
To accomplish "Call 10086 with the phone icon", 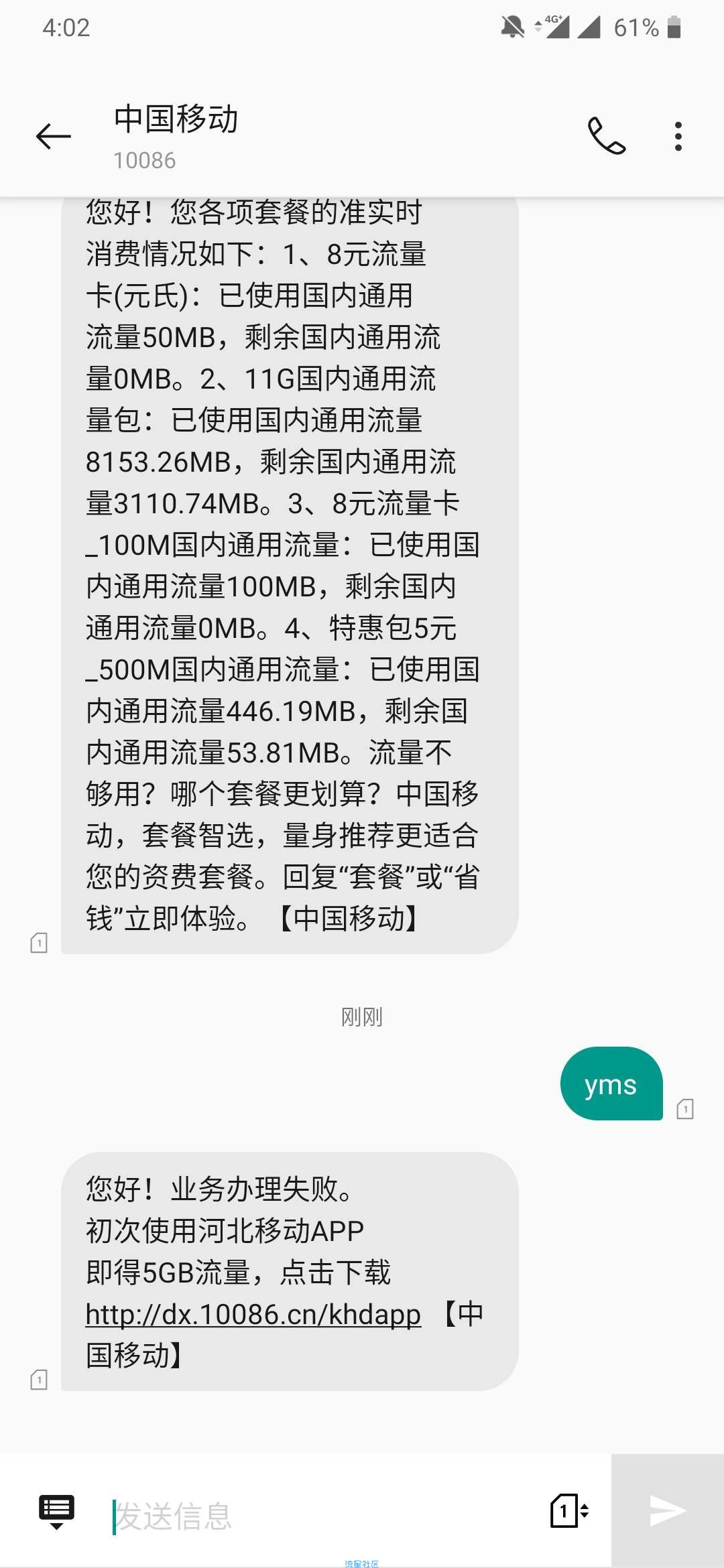I will click(x=607, y=136).
